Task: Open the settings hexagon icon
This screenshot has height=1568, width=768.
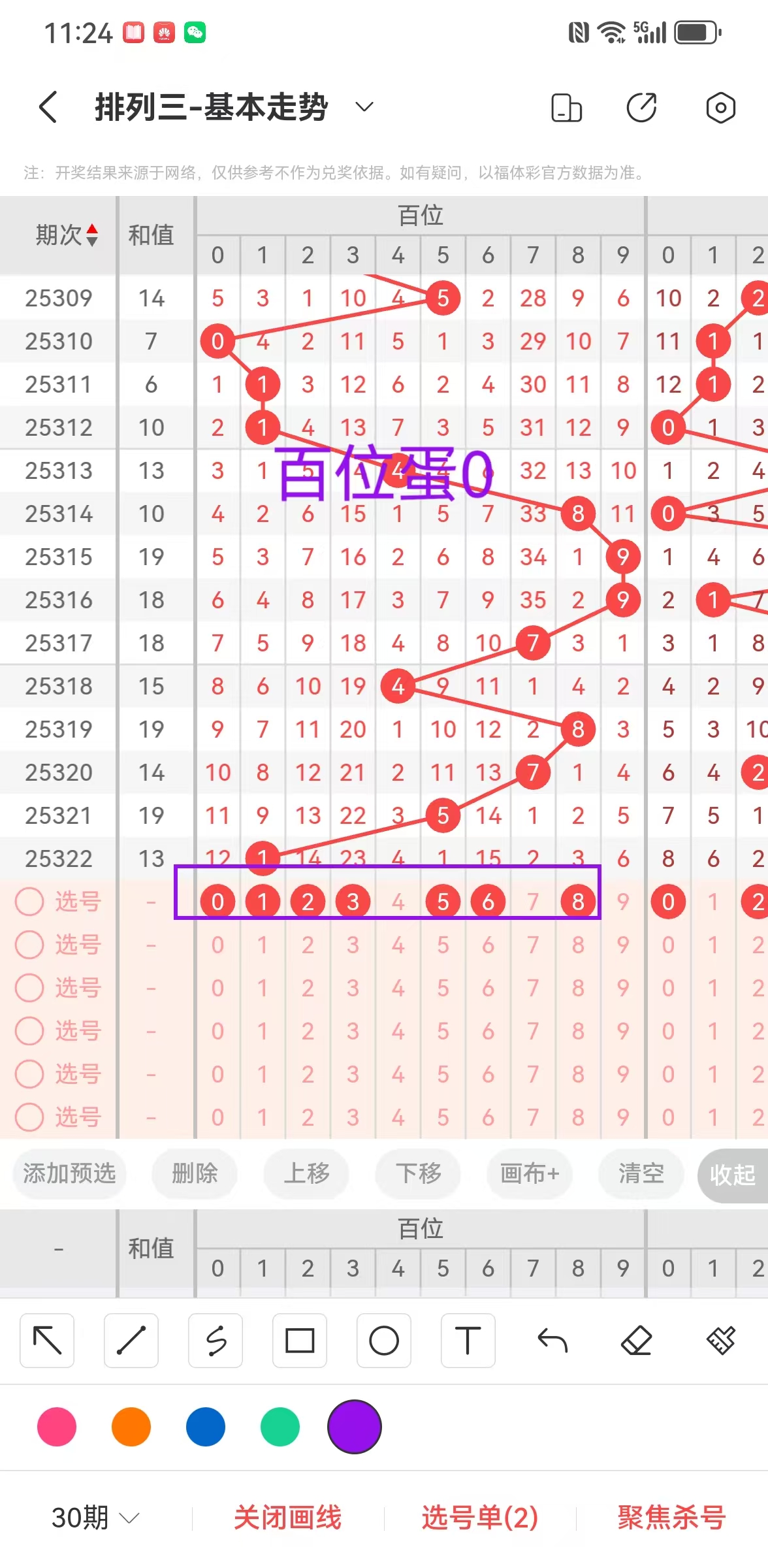Action: pyautogui.click(x=720, y=108)
